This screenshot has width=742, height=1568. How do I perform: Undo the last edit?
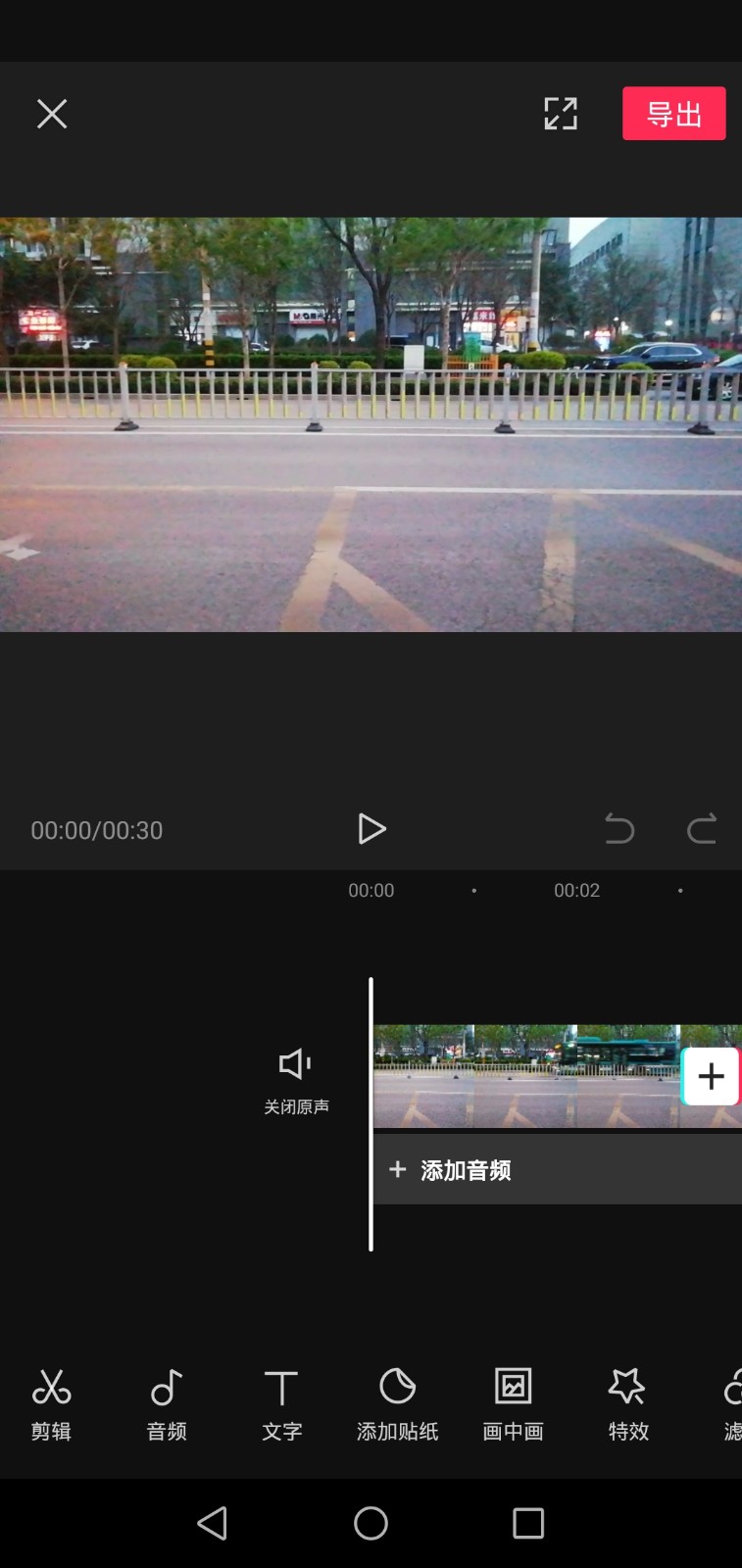coord(618,829)
